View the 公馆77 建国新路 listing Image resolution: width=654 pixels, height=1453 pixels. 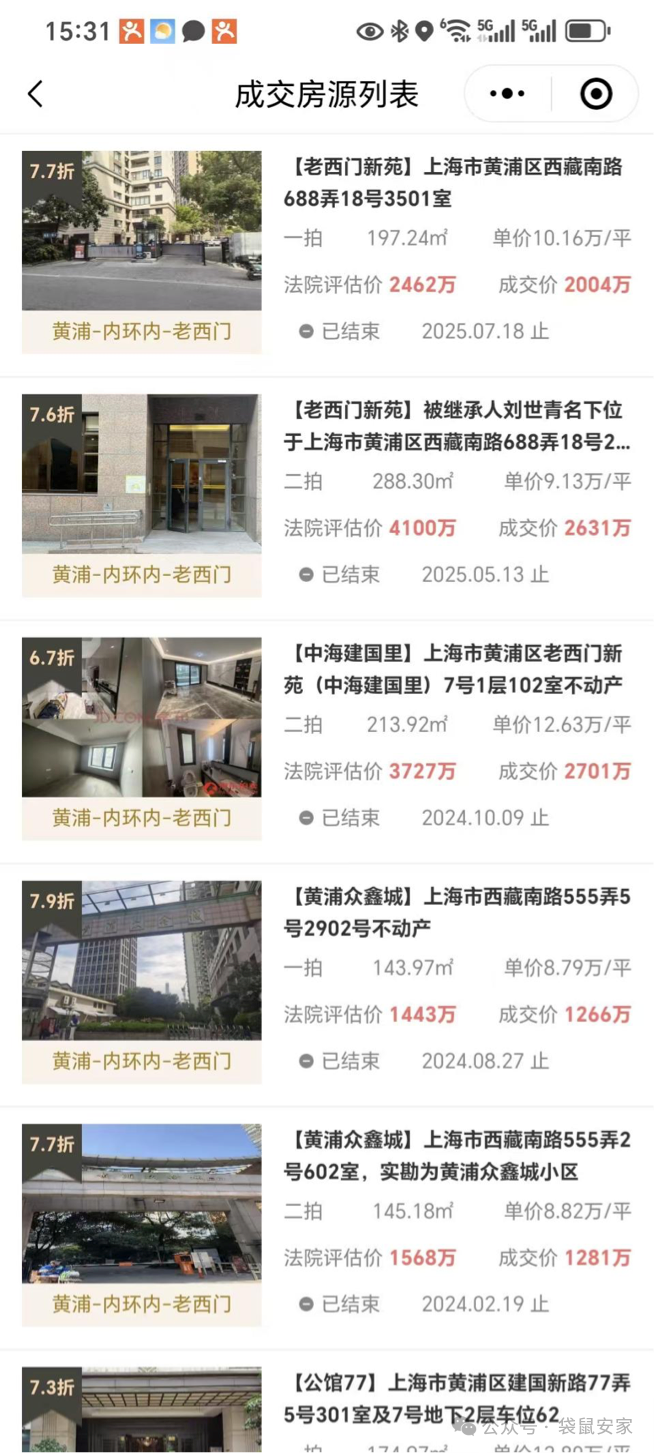[457, 1399]
